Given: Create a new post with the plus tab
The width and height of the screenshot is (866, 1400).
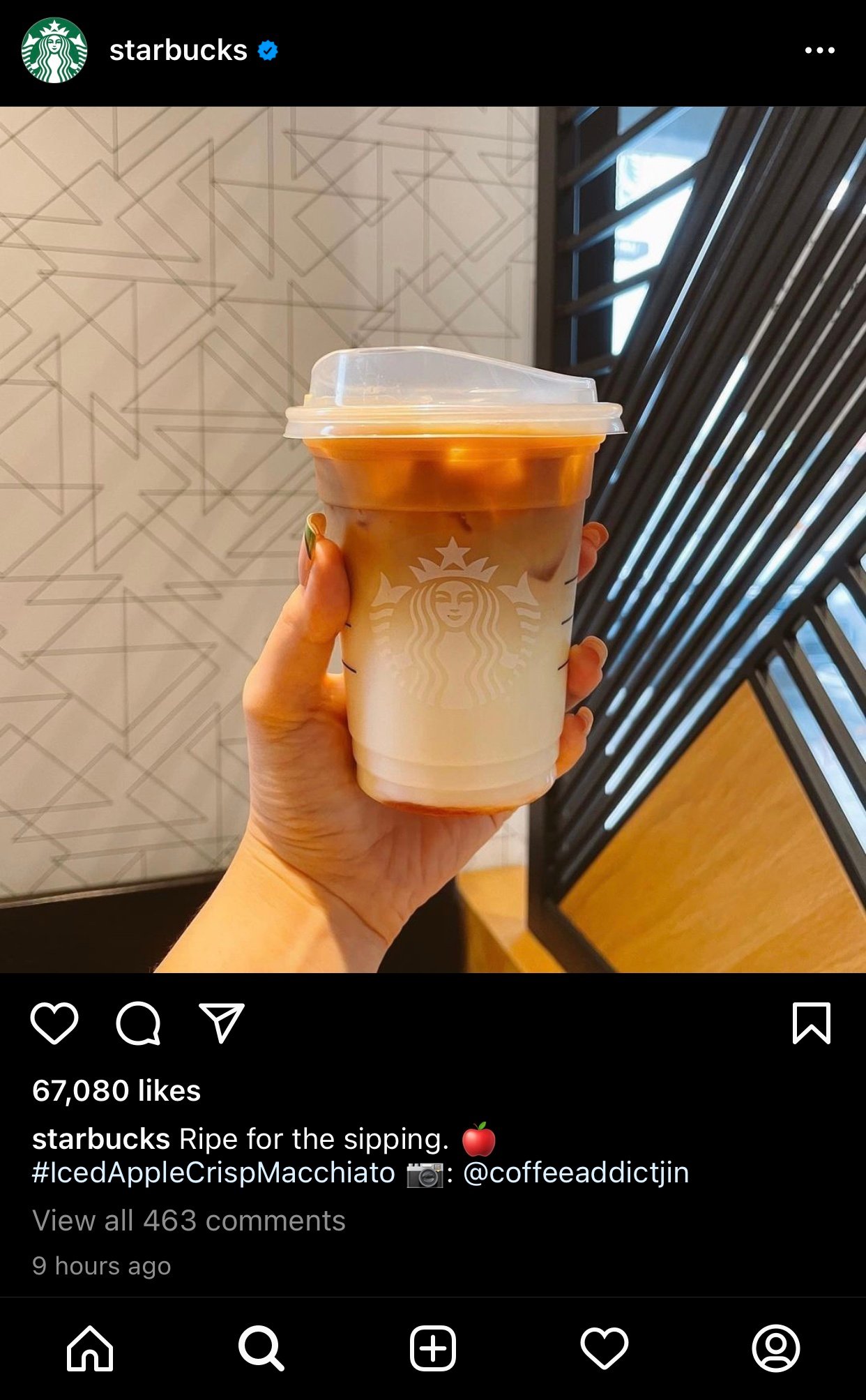Looking at the screenshot, I should point(433,1348).
